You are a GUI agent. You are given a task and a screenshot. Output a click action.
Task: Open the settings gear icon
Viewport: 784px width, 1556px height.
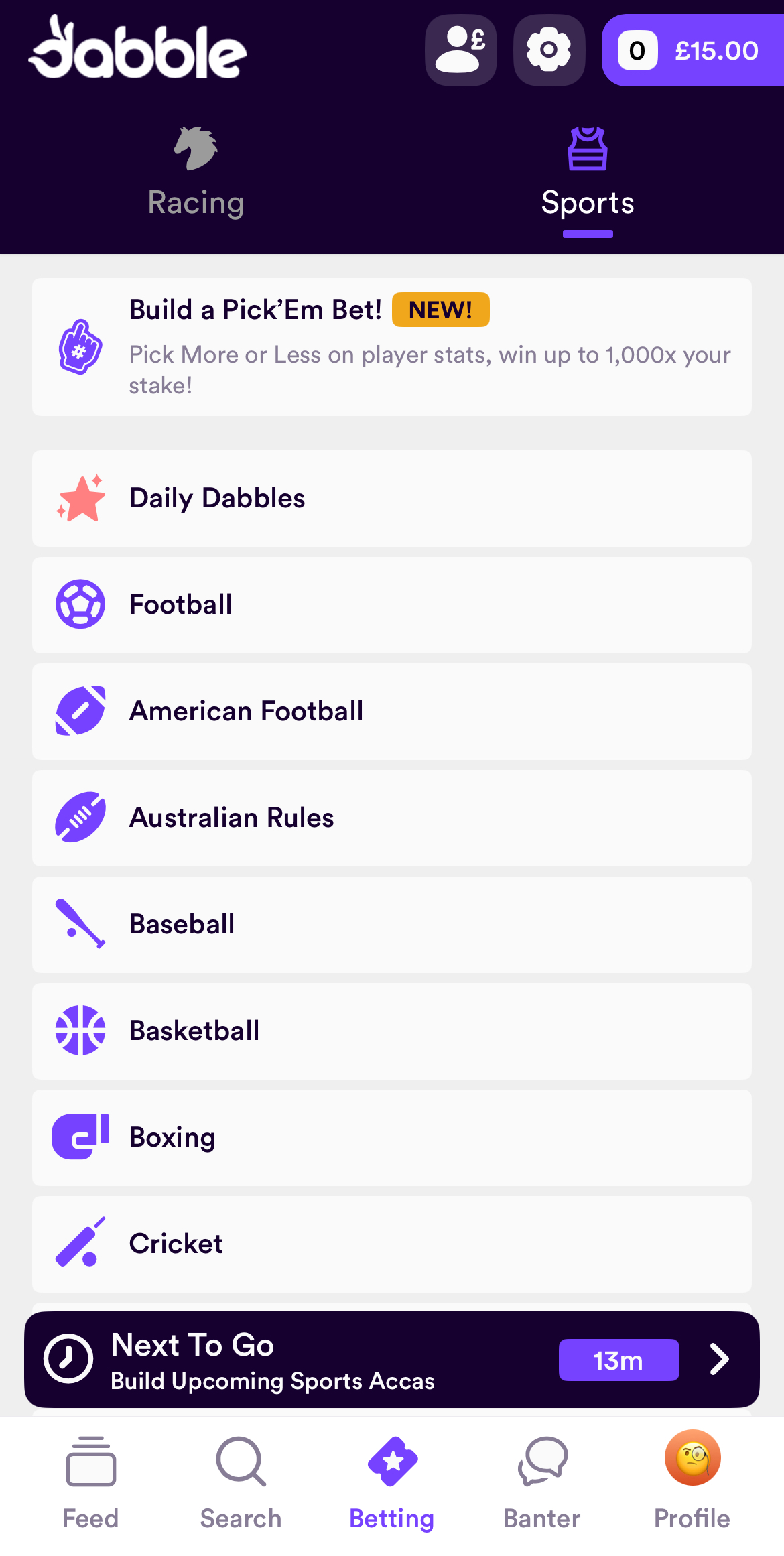point(548,50)
